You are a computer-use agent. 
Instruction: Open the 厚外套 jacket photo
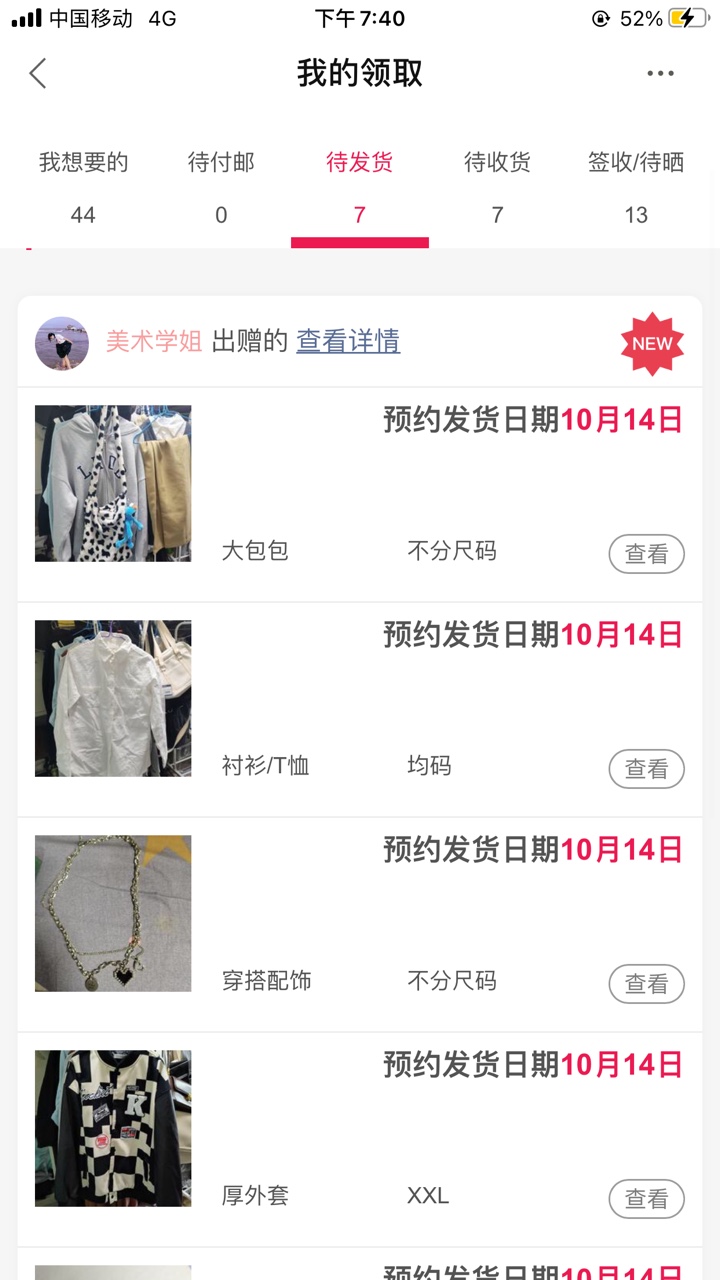click(x=113, y=1128)
